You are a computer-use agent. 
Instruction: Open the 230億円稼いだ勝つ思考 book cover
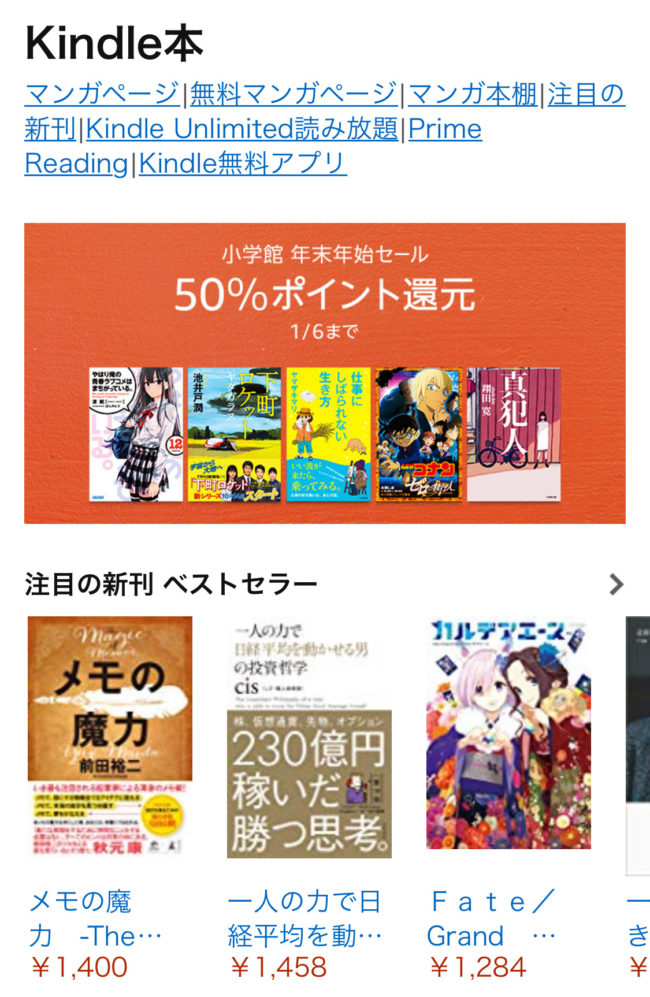tap(309, 739)
